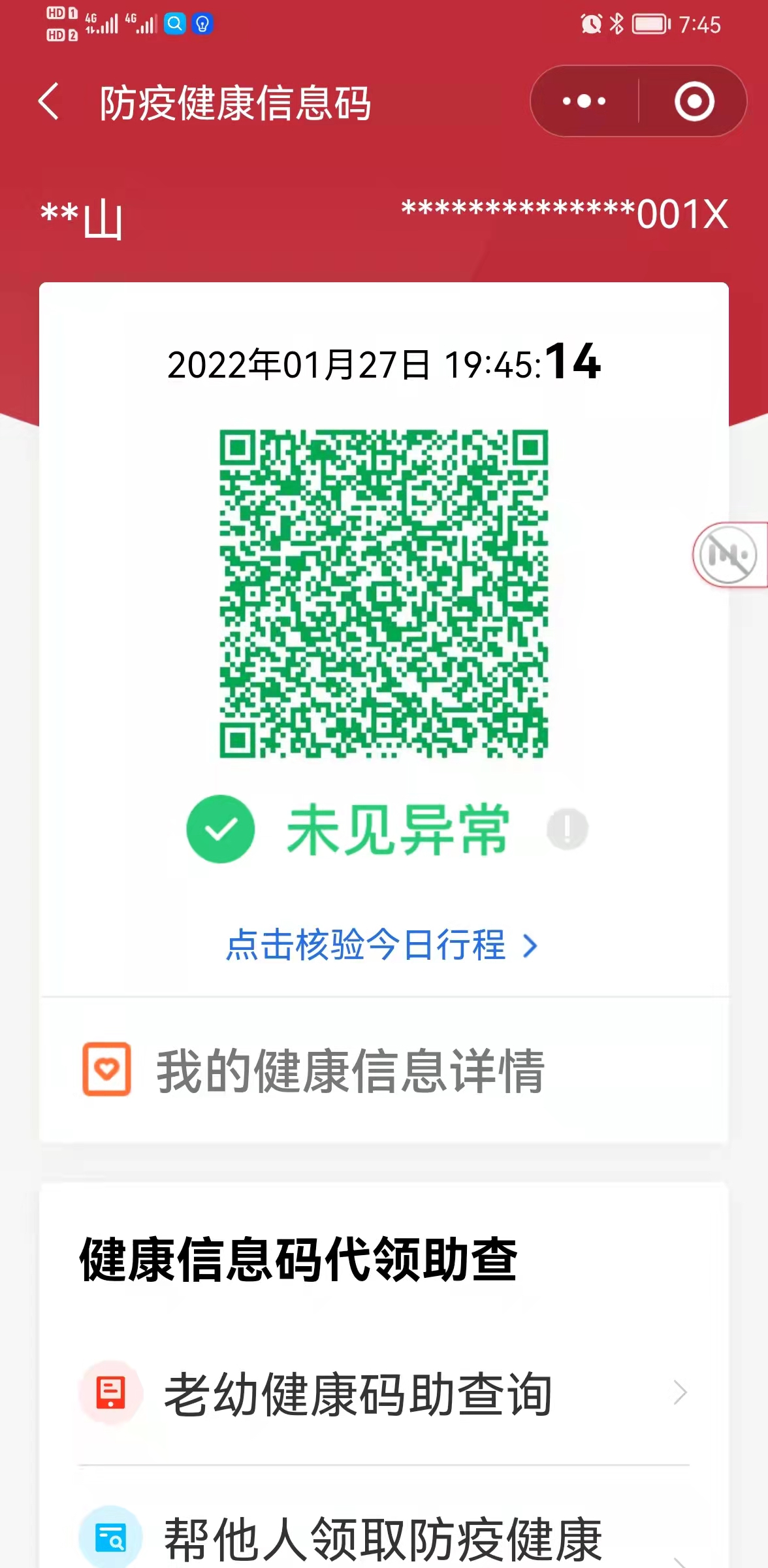This screenshot has width=768, height=1568.
Task: Close the mini program with circle button
Action: [x=694, y=102]
